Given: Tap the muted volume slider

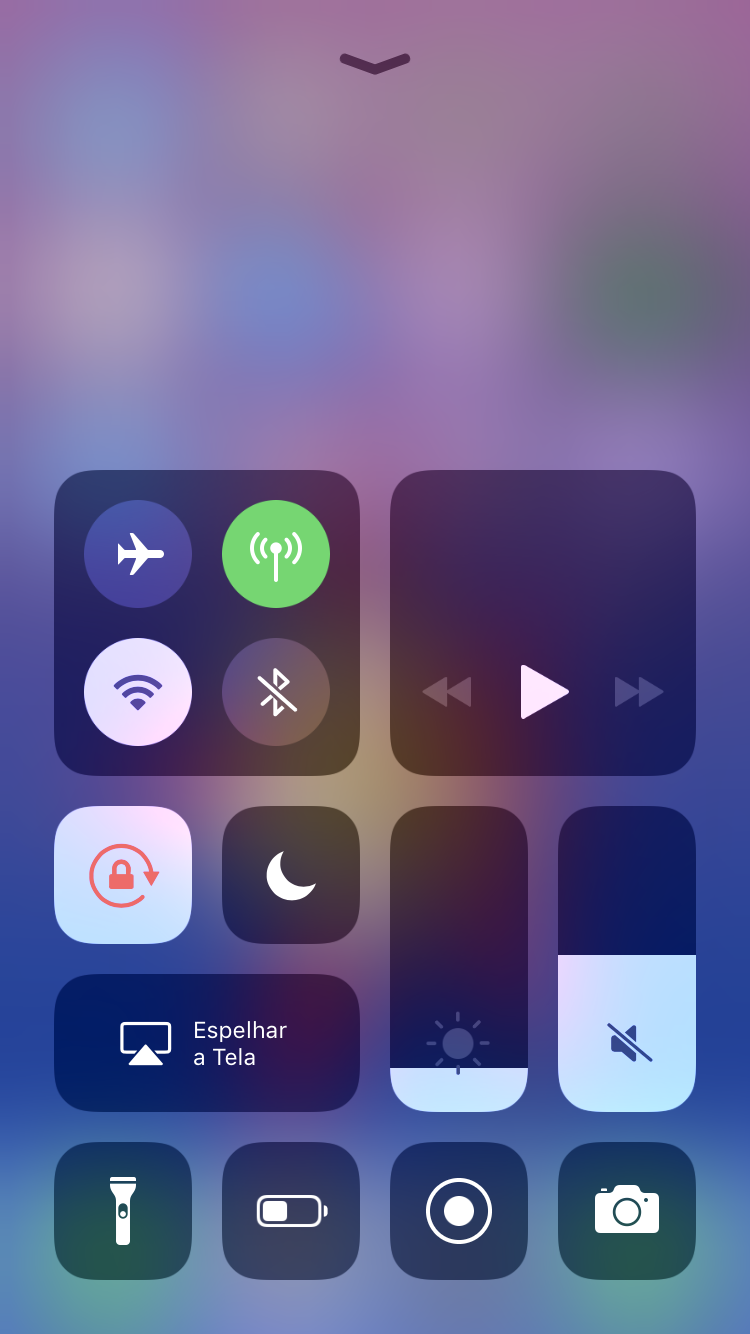Looking at the screenshot, I should [627, 959].
